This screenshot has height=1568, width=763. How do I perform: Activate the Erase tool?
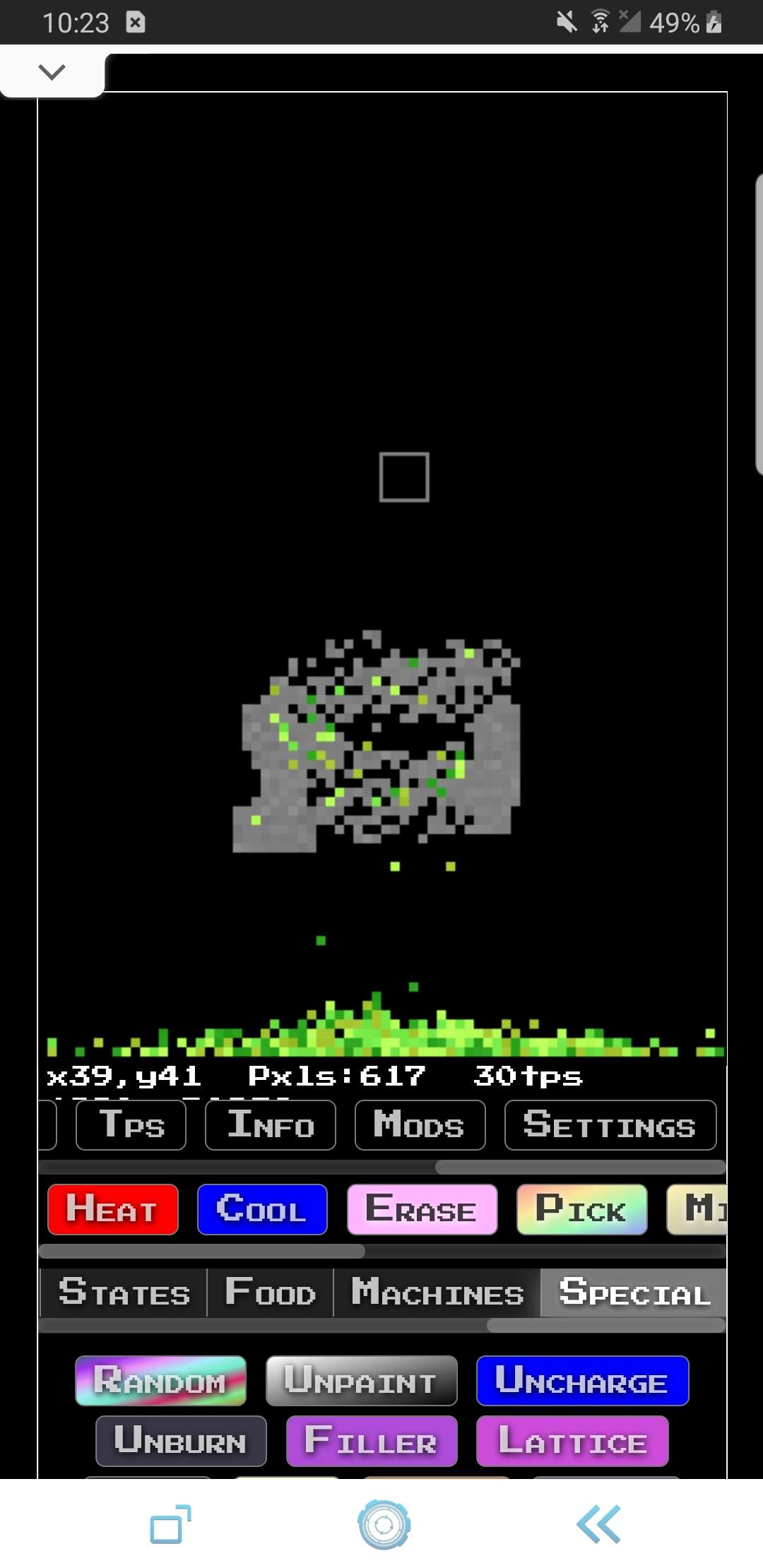422,1209
